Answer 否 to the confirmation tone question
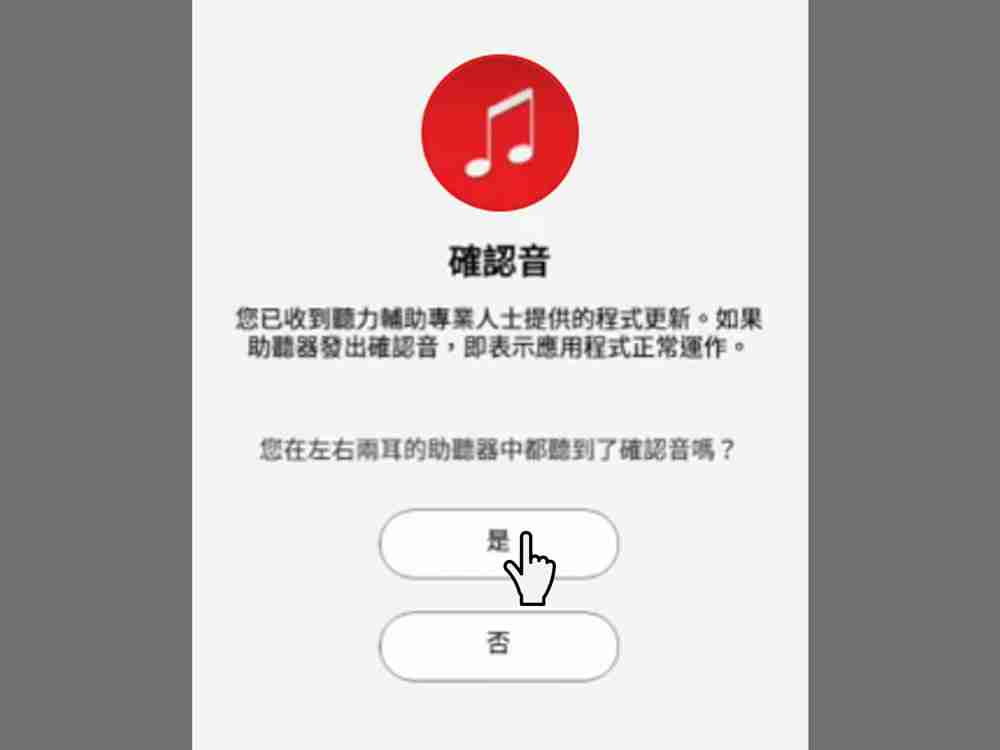The image size is (1000, 750). (498, 645)
